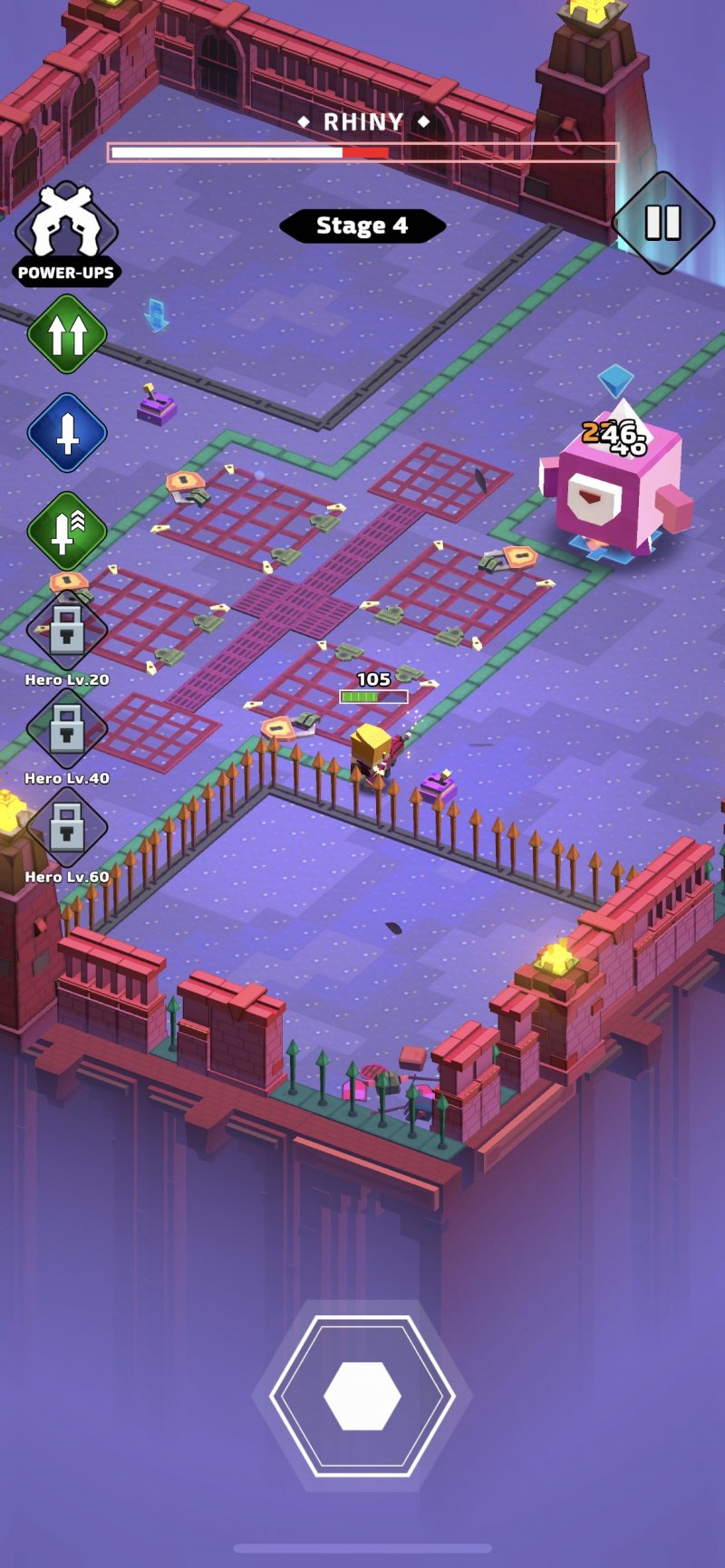The width and height of the screenshot is (725, 1568).
Task: Pause the game
Action: coord(662,223)
